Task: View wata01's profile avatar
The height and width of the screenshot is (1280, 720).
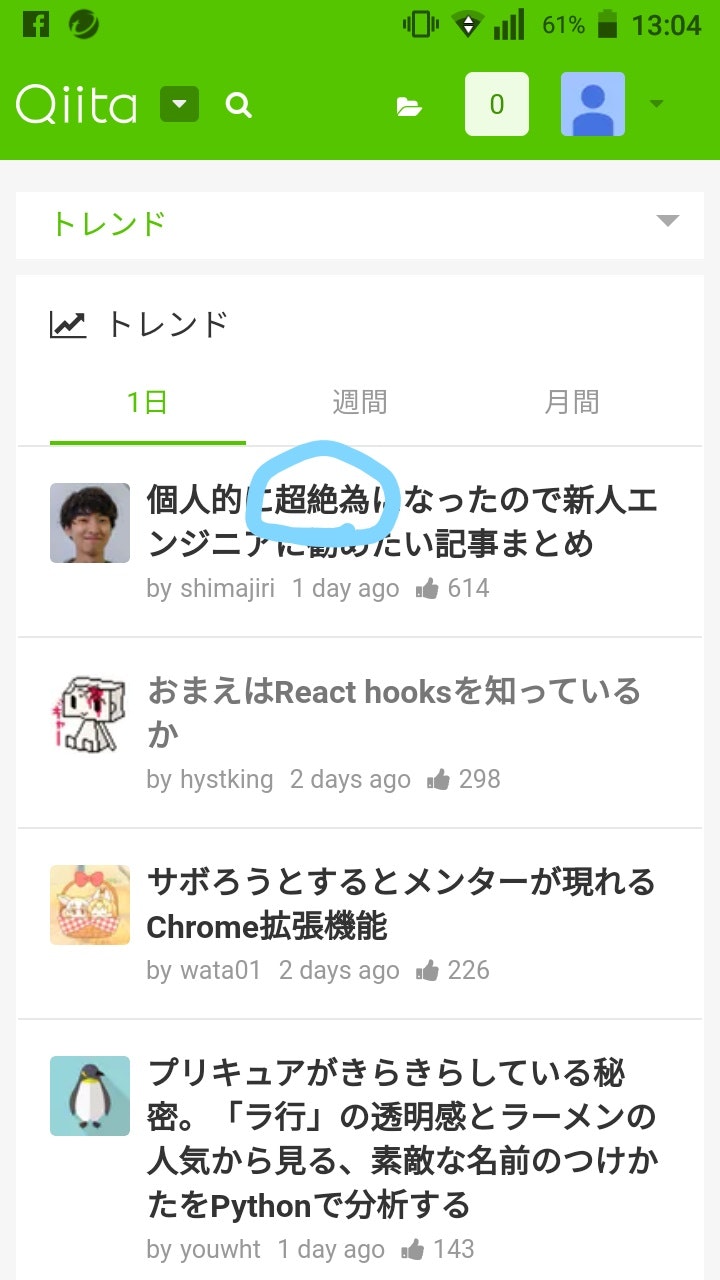Action: [90, 905]
